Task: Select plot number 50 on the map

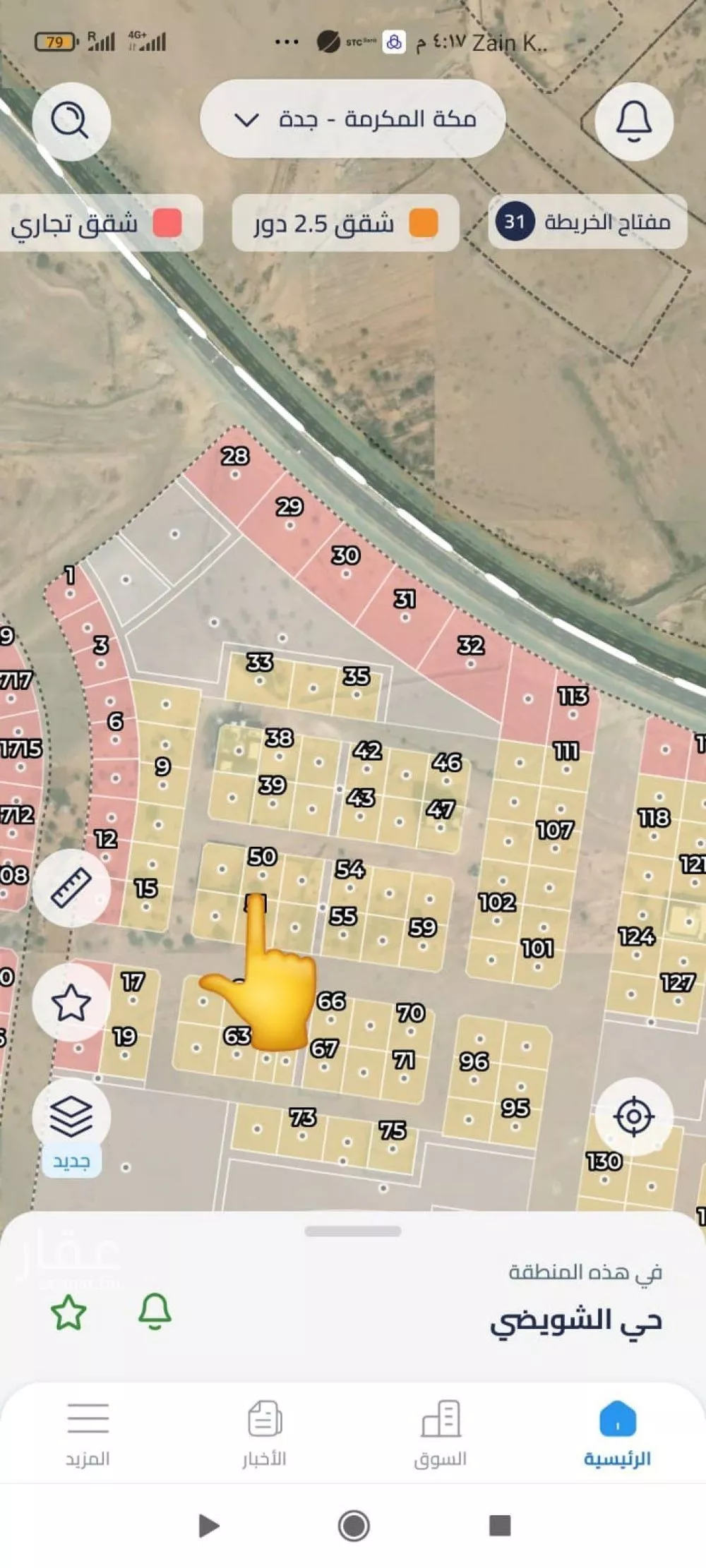Action: point(261,858)
